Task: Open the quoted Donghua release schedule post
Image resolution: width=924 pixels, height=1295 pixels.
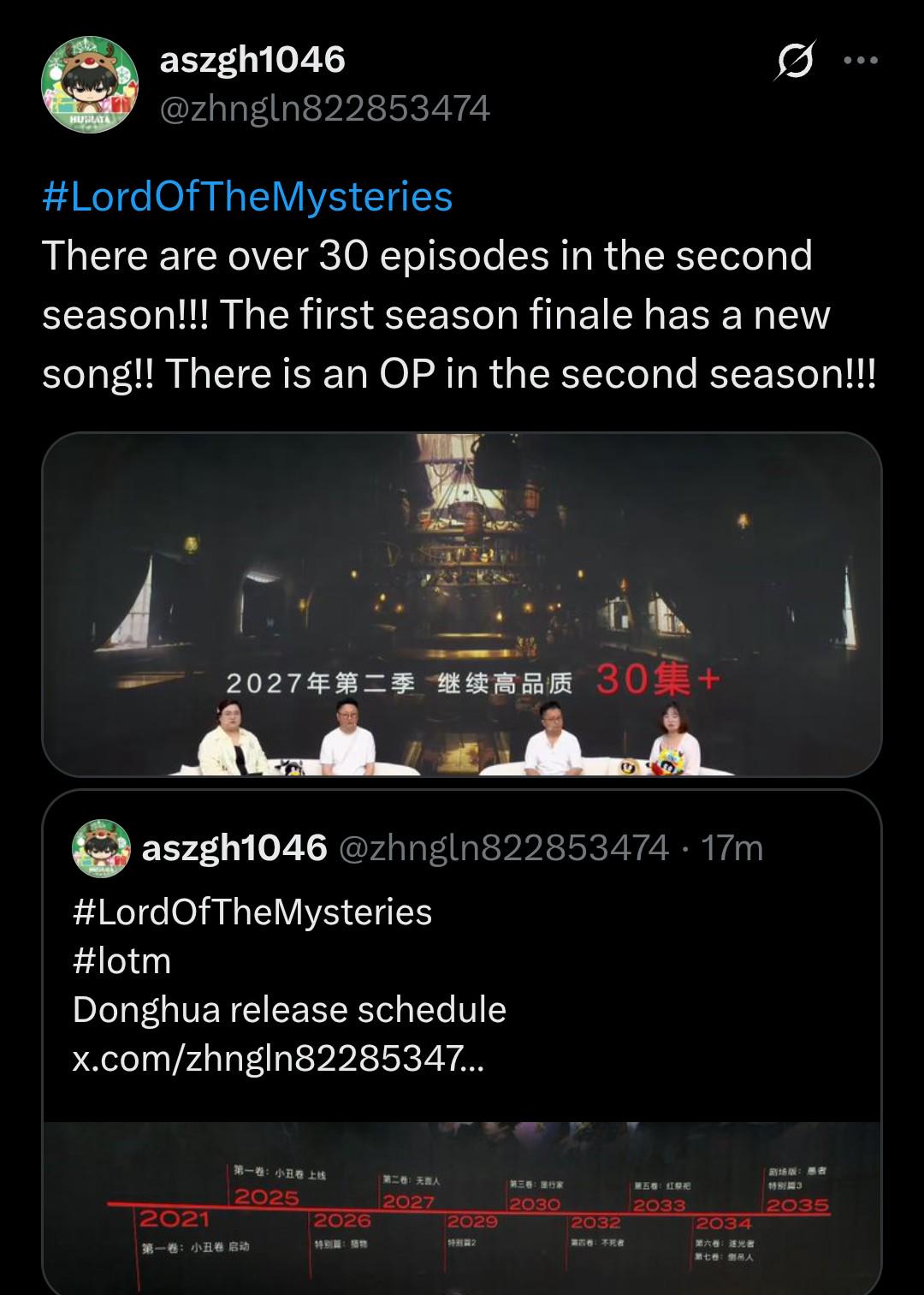Action: (461, 984)
